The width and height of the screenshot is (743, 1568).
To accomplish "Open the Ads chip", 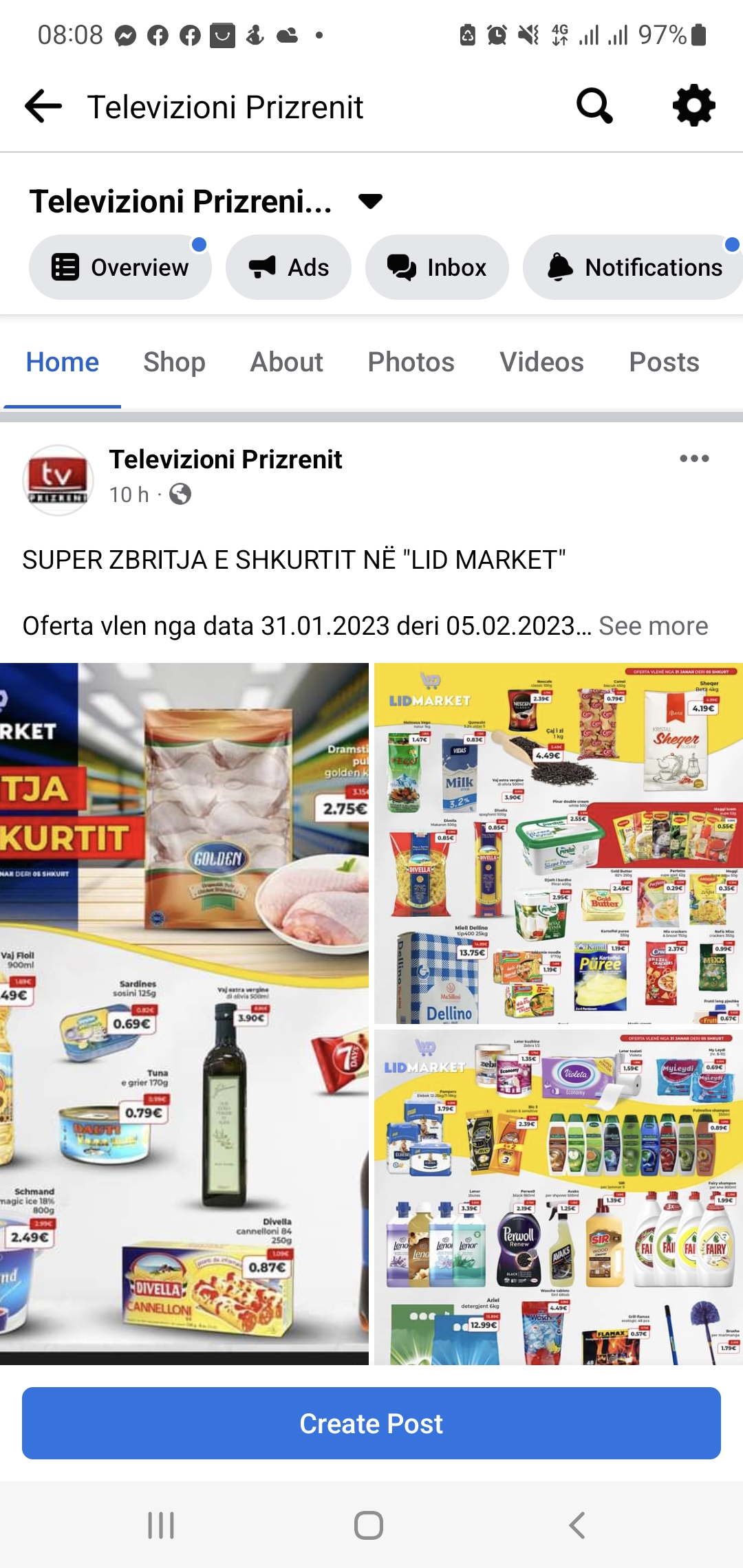I will coord(288,268).
